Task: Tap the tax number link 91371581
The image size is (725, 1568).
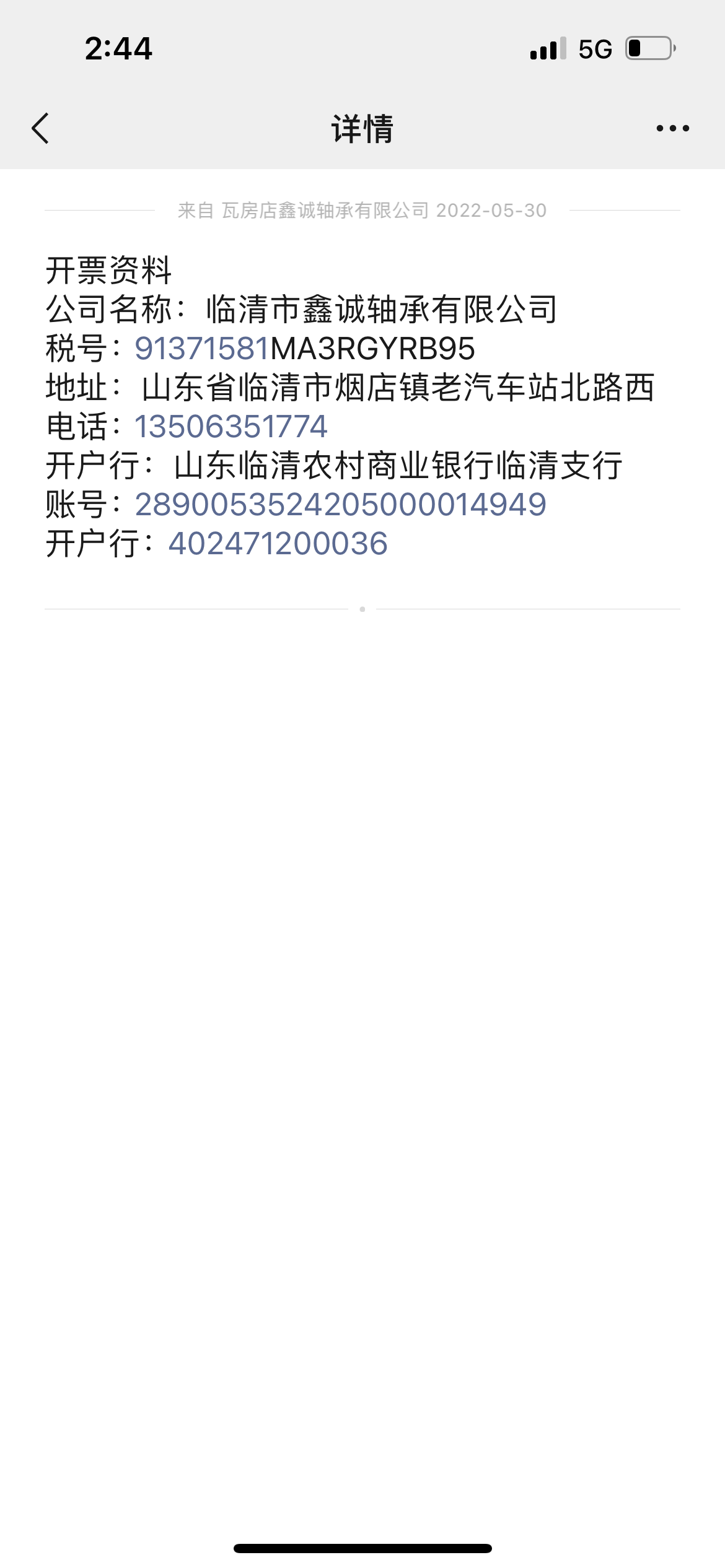Action: tap(202, 349)
